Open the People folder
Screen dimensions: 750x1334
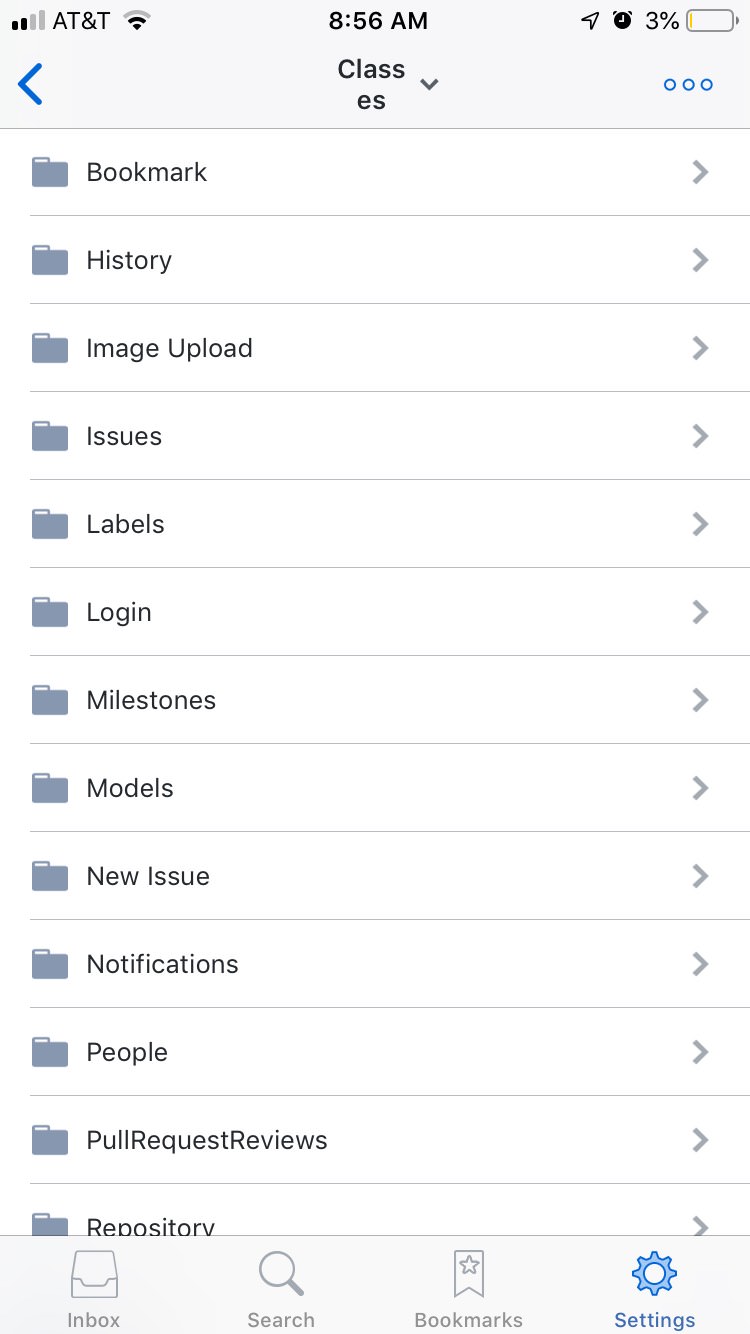(375, 1052)
